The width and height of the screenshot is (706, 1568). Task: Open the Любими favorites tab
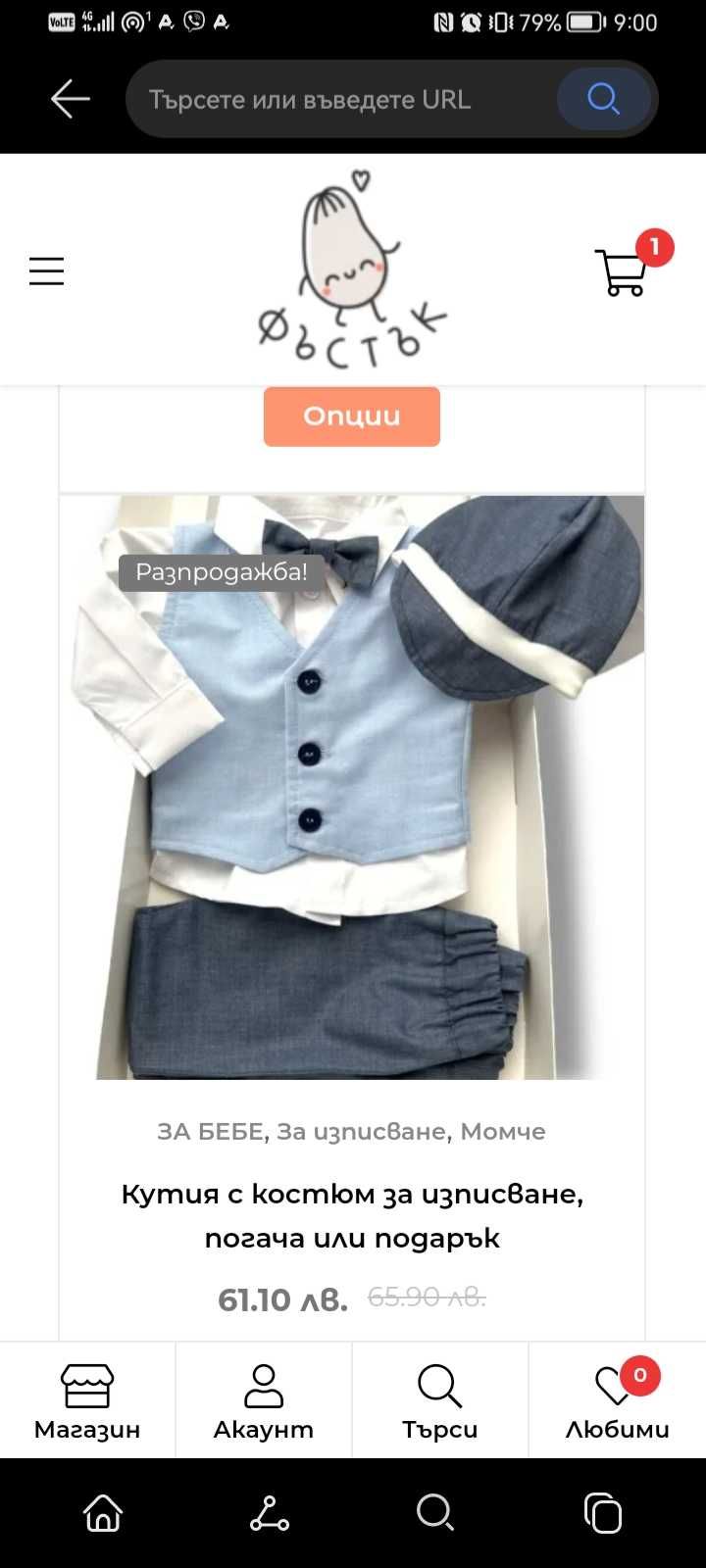[617, 1400]
